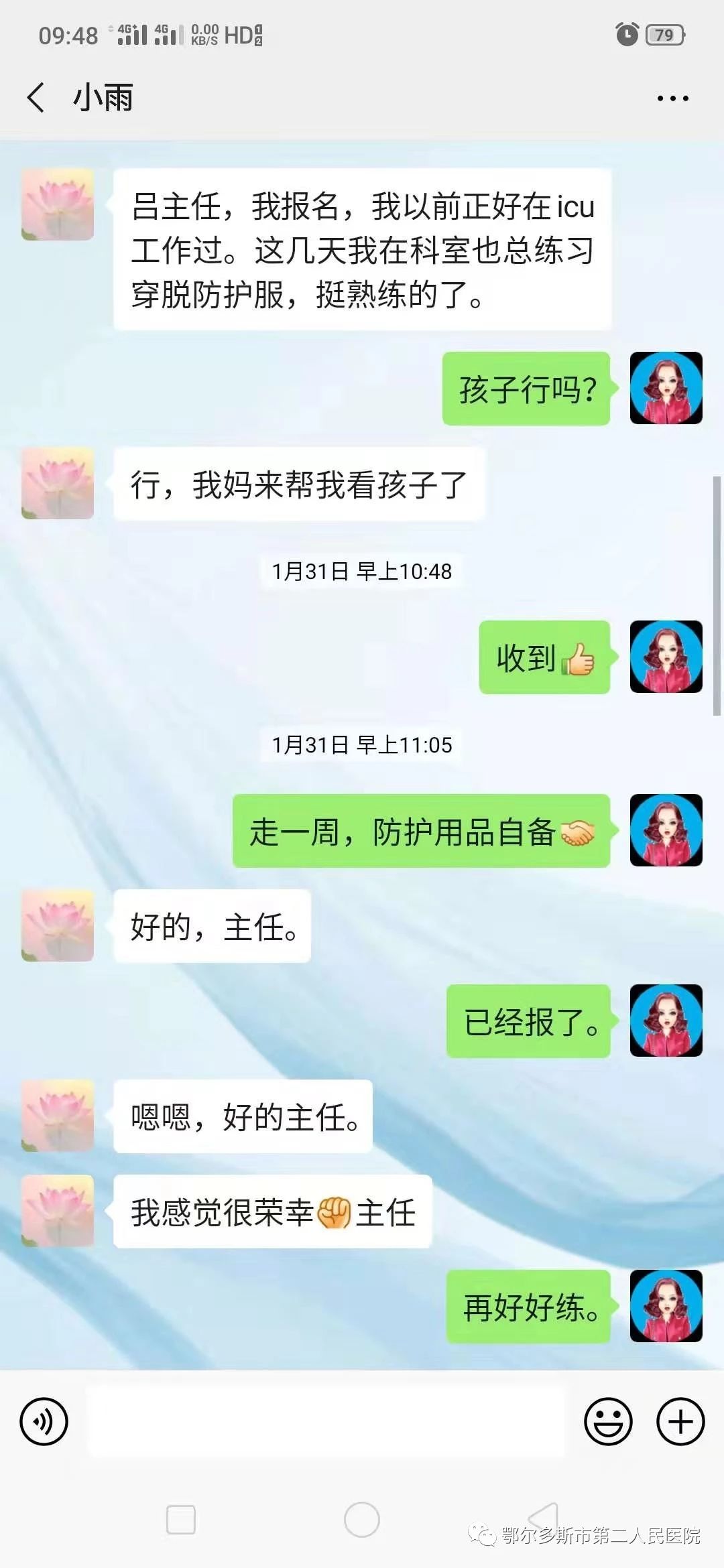Tap own avatar beside 孩子行吗 message

pos(666,388)
